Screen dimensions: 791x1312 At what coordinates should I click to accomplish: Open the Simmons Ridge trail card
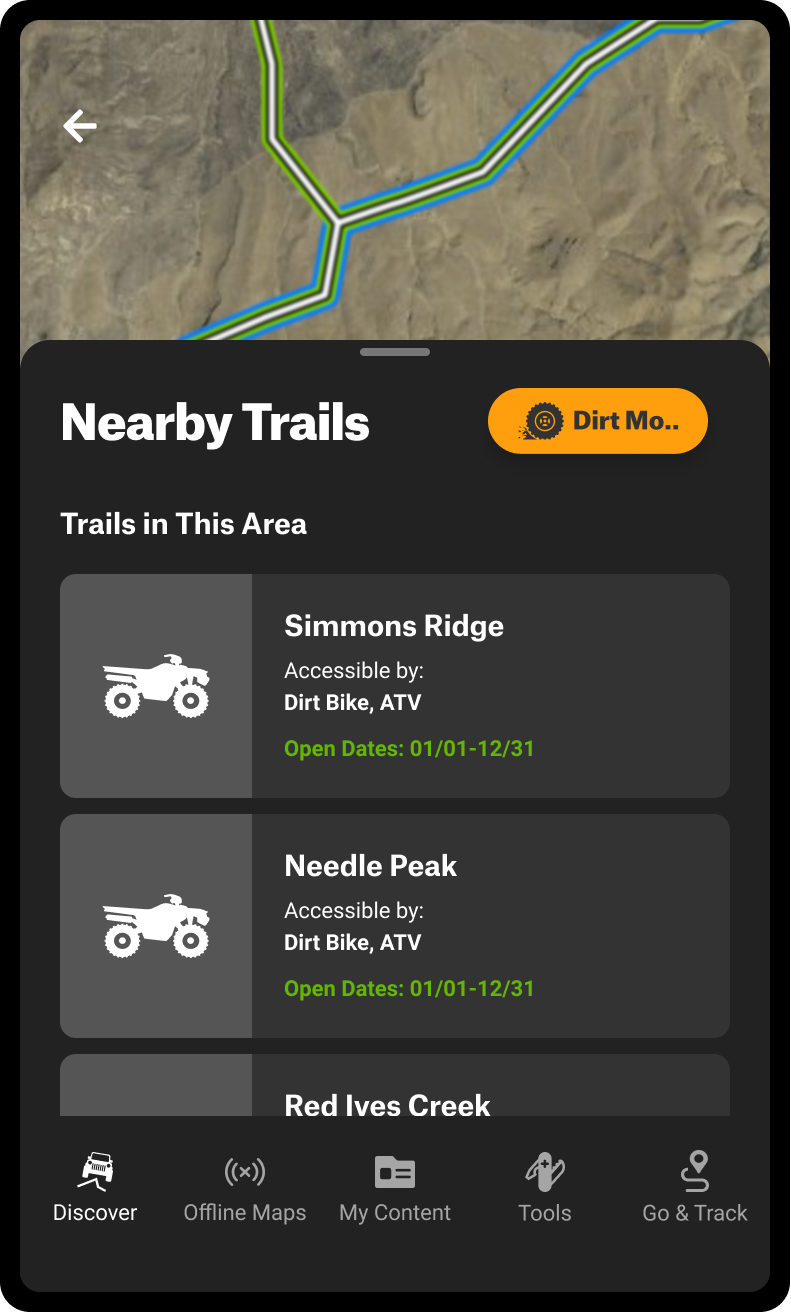pos(394,686)
